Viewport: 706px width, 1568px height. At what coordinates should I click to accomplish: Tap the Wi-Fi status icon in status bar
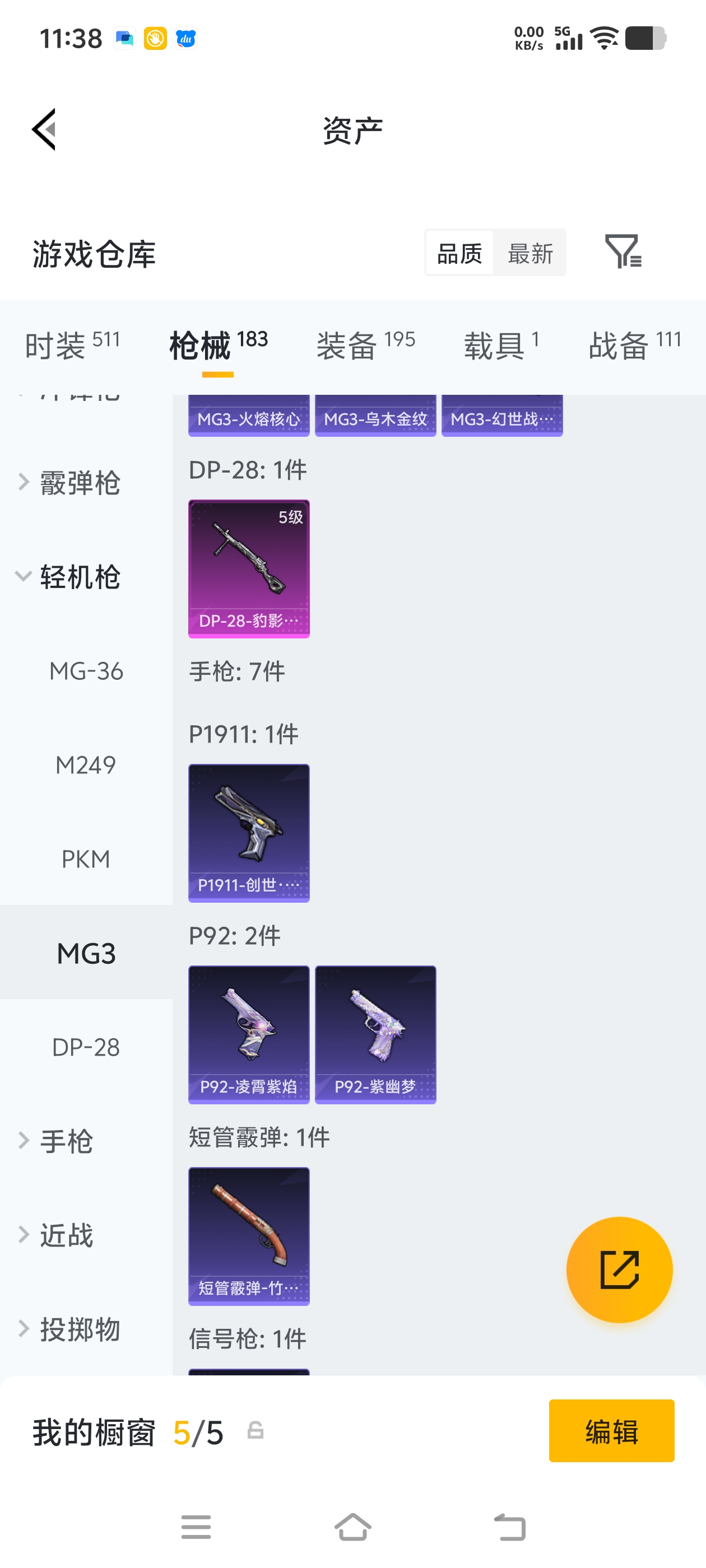point(605,38)
